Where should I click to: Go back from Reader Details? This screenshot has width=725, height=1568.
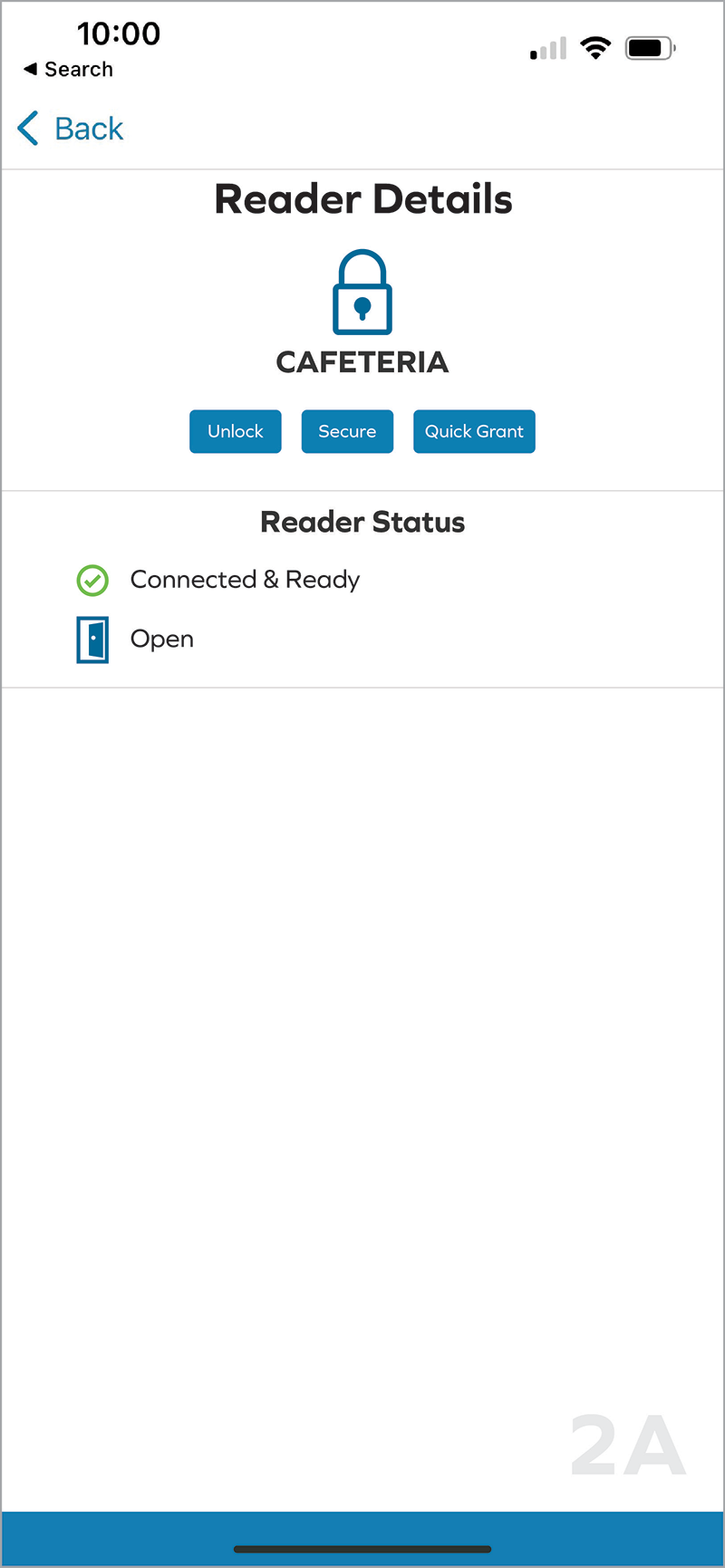coord(71,129)
